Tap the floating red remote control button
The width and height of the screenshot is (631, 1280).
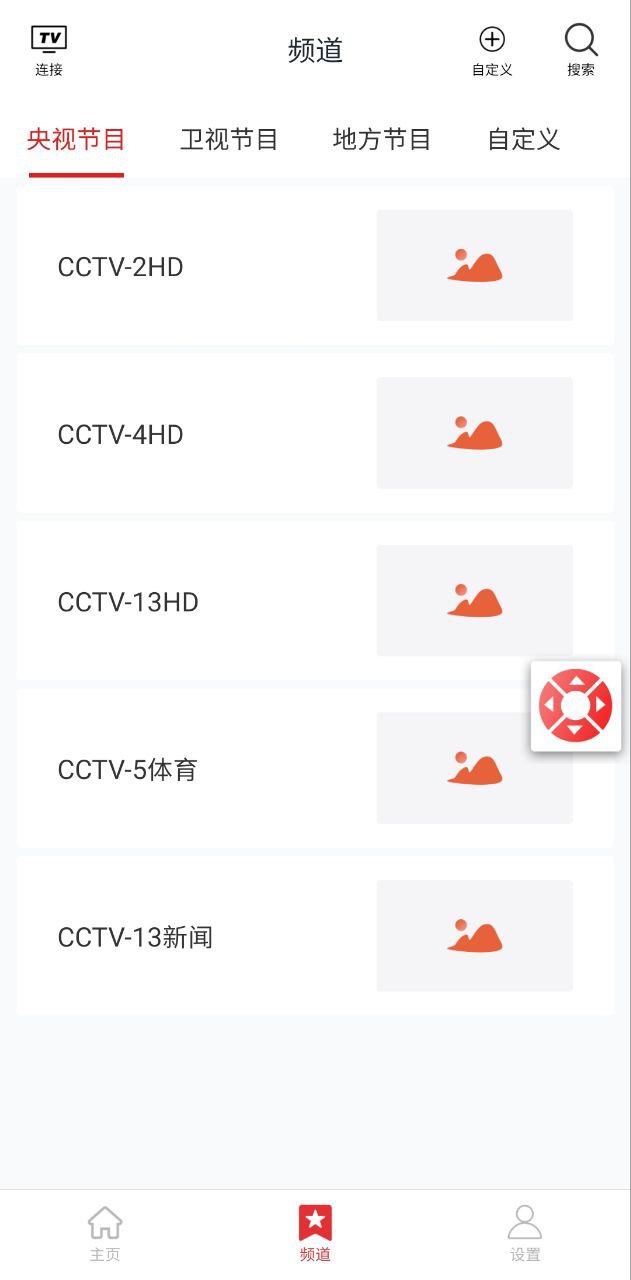575,706
